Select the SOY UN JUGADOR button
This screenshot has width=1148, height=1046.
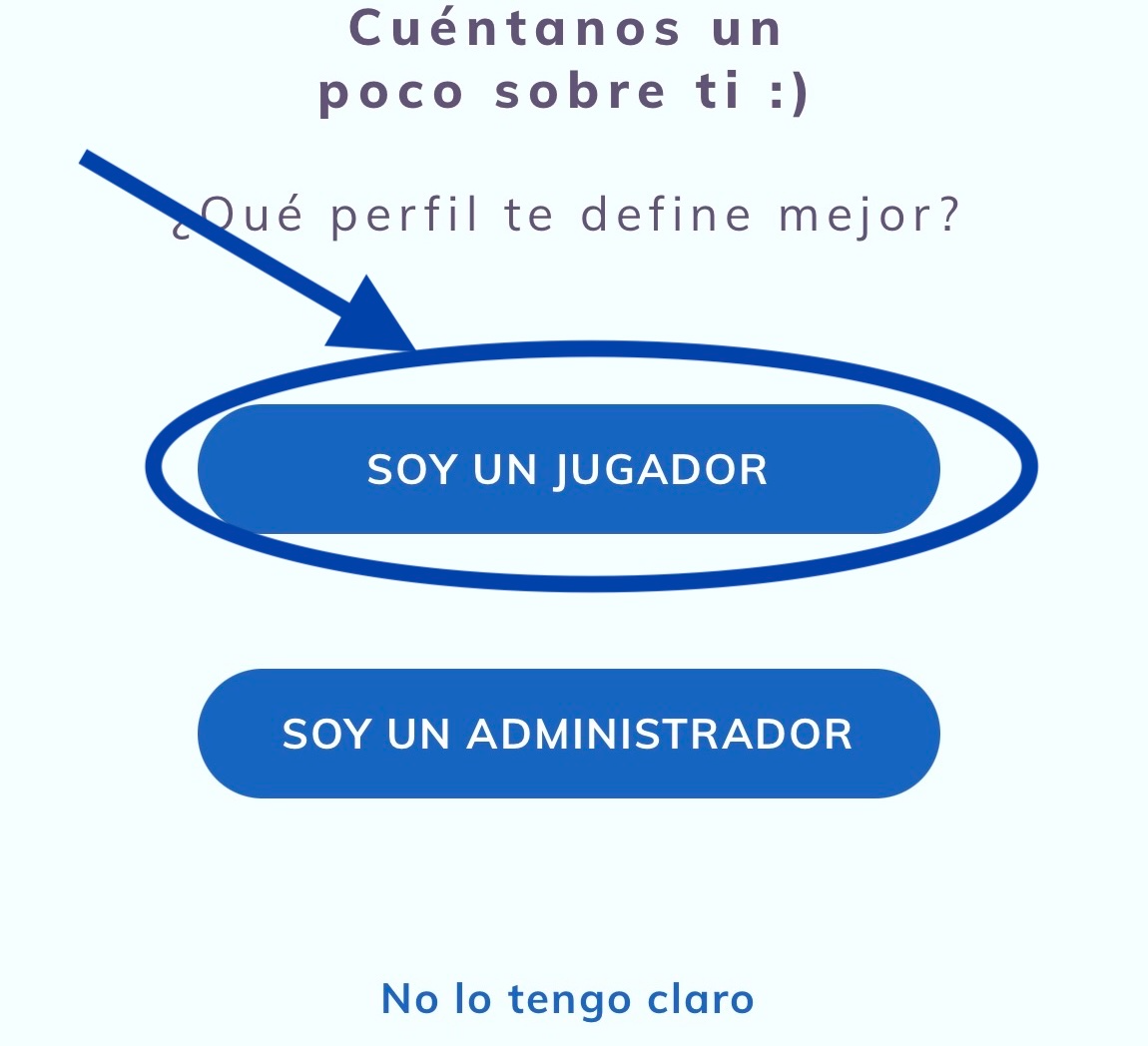(569, 469)
